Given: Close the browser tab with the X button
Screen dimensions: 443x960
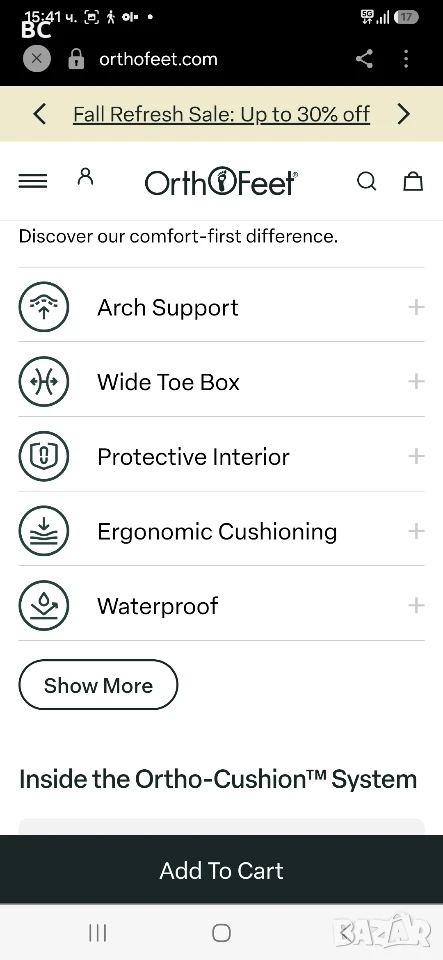Looking at the screenshot, I should tap(37, 59).
